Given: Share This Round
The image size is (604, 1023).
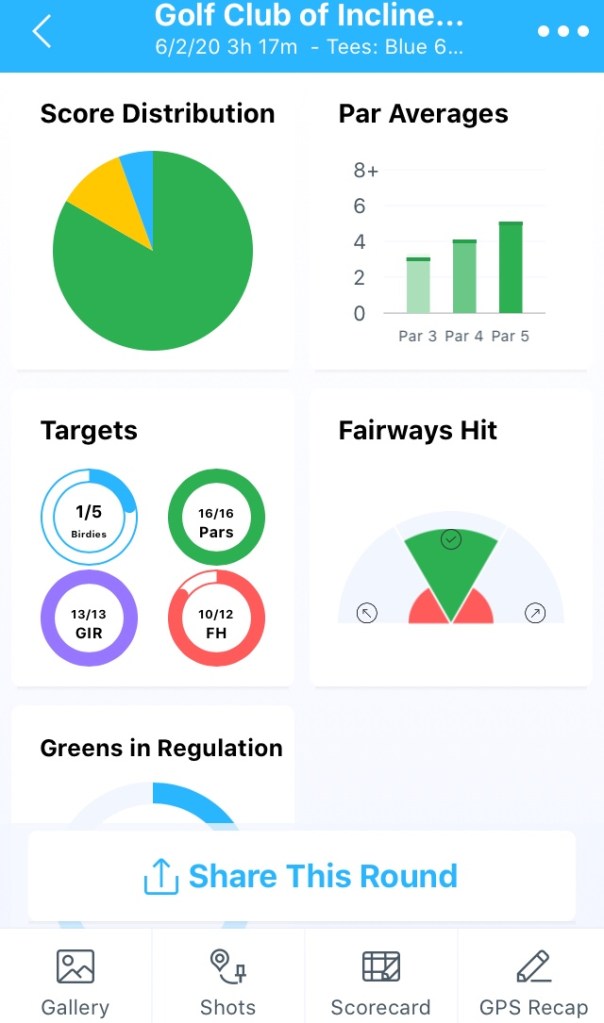Looking at the screenshot, I should click(301, 876).
